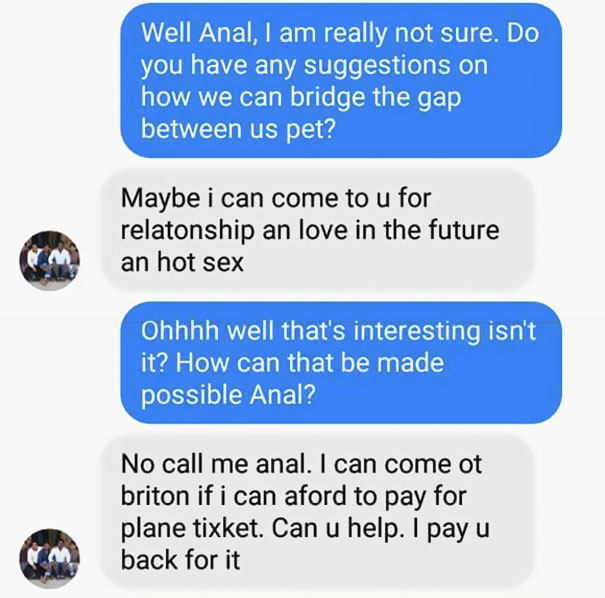The width and height of the screenshot is (605, 598).
Task: Tap the profile picture beside the "plane tixket" message
Action: pyautogui.click(x=49, y=557)
